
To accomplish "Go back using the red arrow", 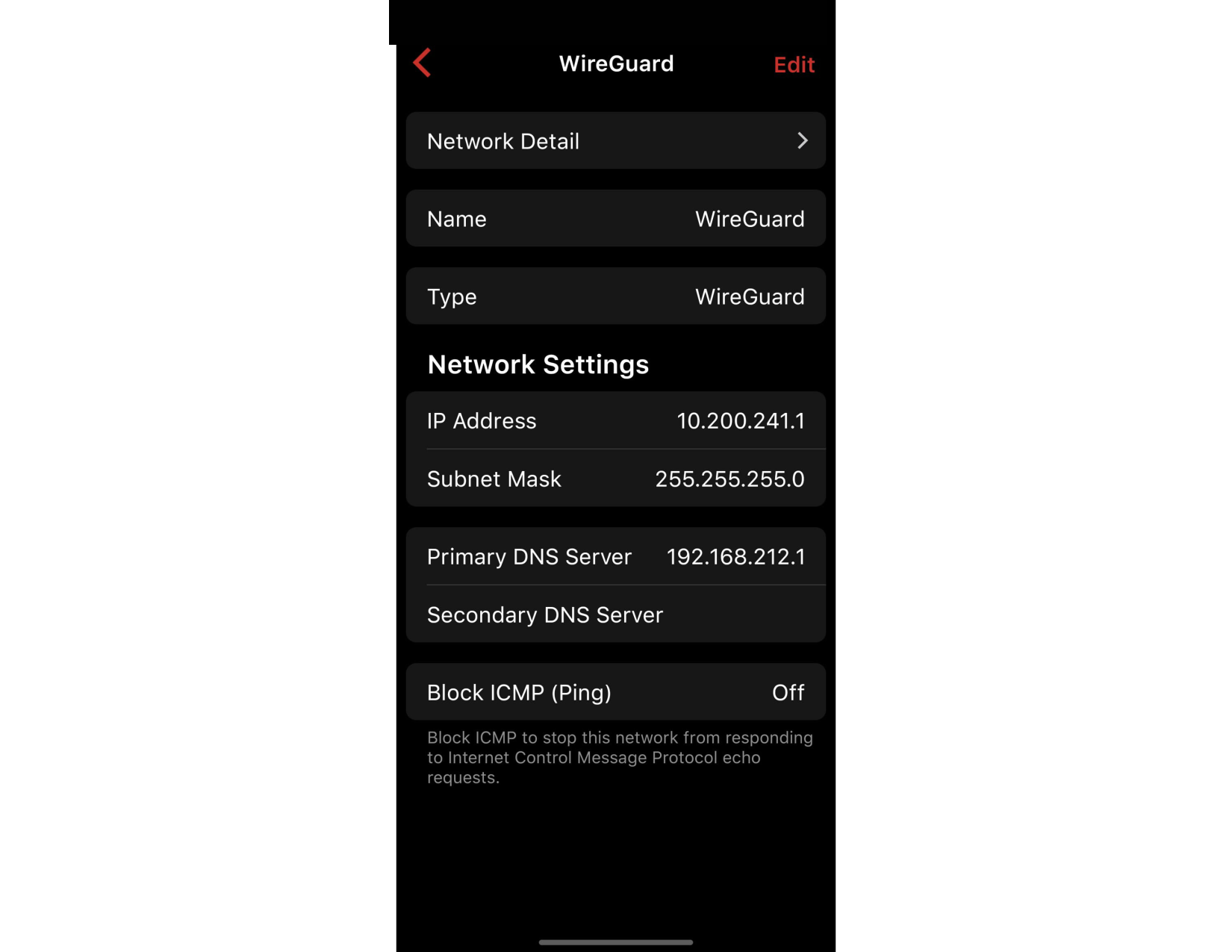I will (423, 63).
